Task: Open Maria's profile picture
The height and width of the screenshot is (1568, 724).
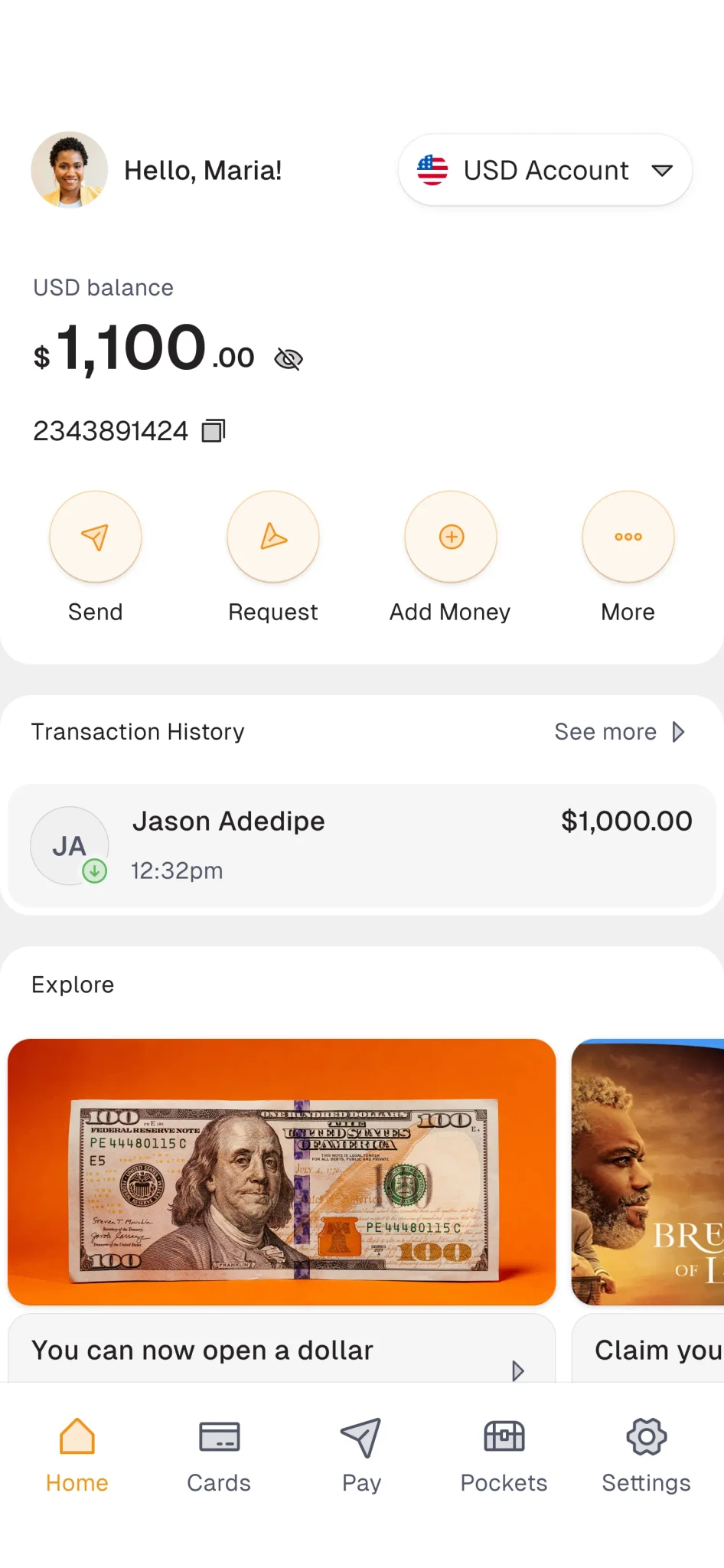Action: tap(69, 170)
